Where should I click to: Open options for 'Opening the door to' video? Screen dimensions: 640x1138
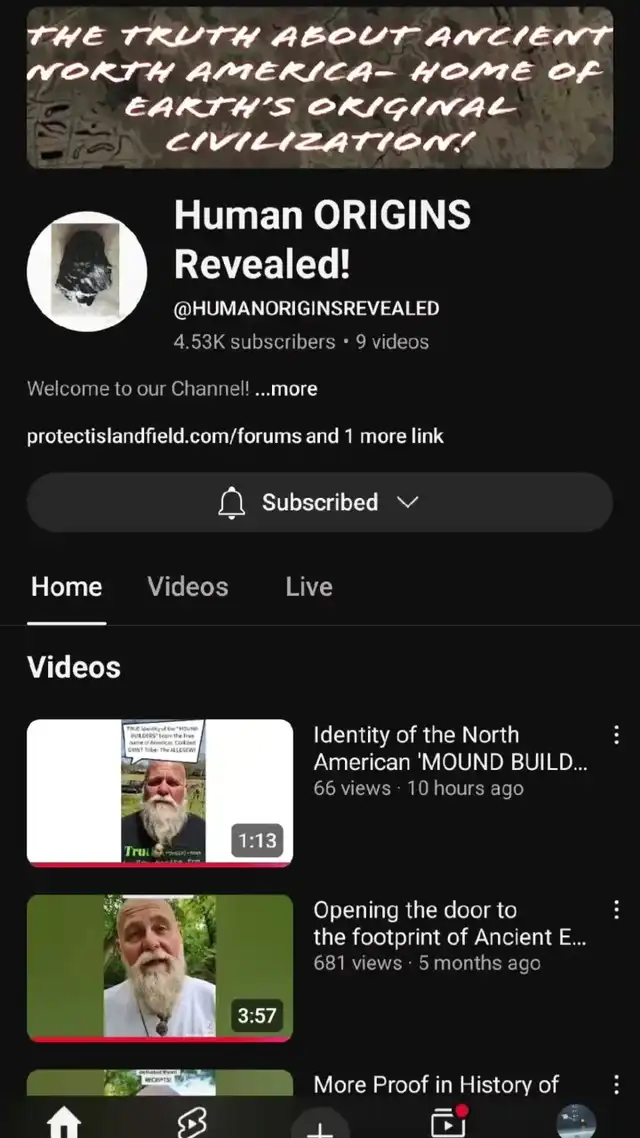click(616, 910)
